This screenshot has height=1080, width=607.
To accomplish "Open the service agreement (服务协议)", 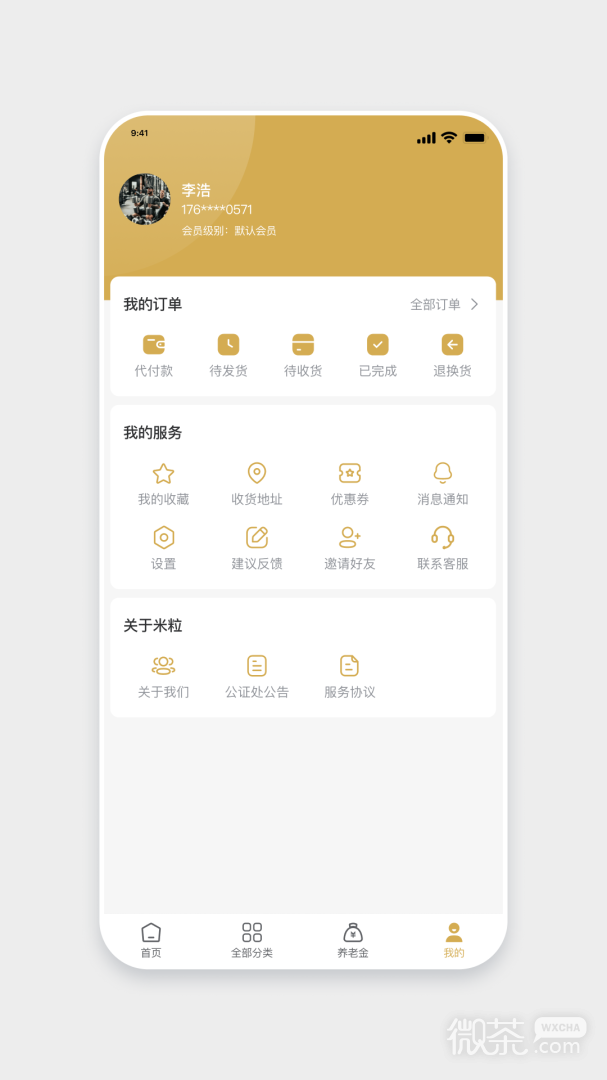I will click(x=350, y=676).
